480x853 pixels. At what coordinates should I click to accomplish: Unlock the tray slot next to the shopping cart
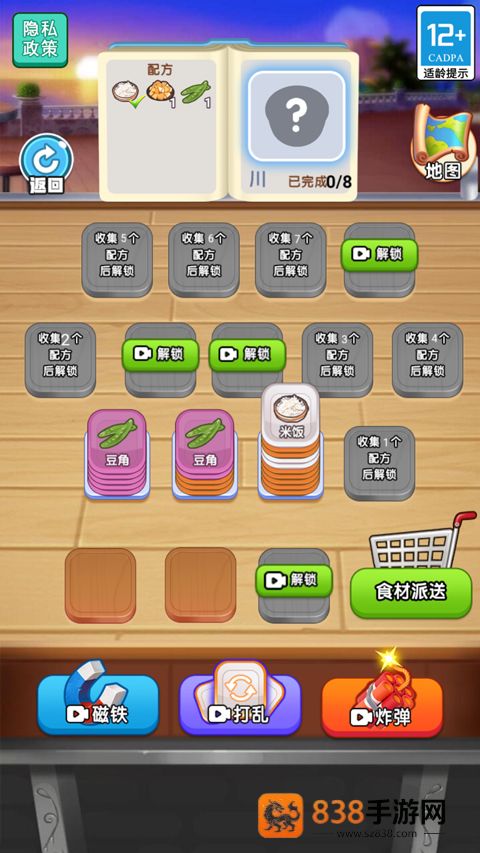pos(294,581)
